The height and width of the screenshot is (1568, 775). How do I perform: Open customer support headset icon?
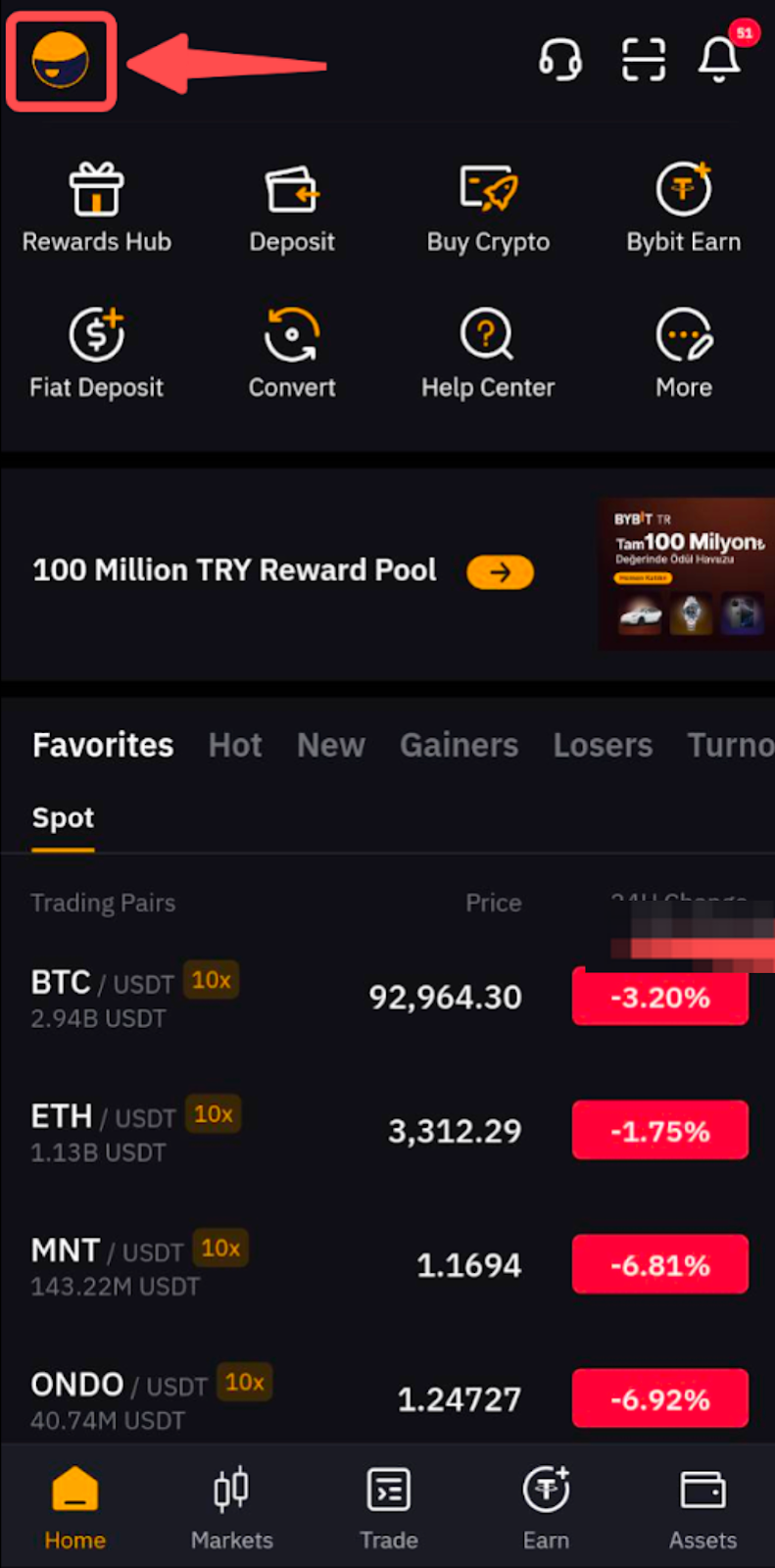[559, 60]
